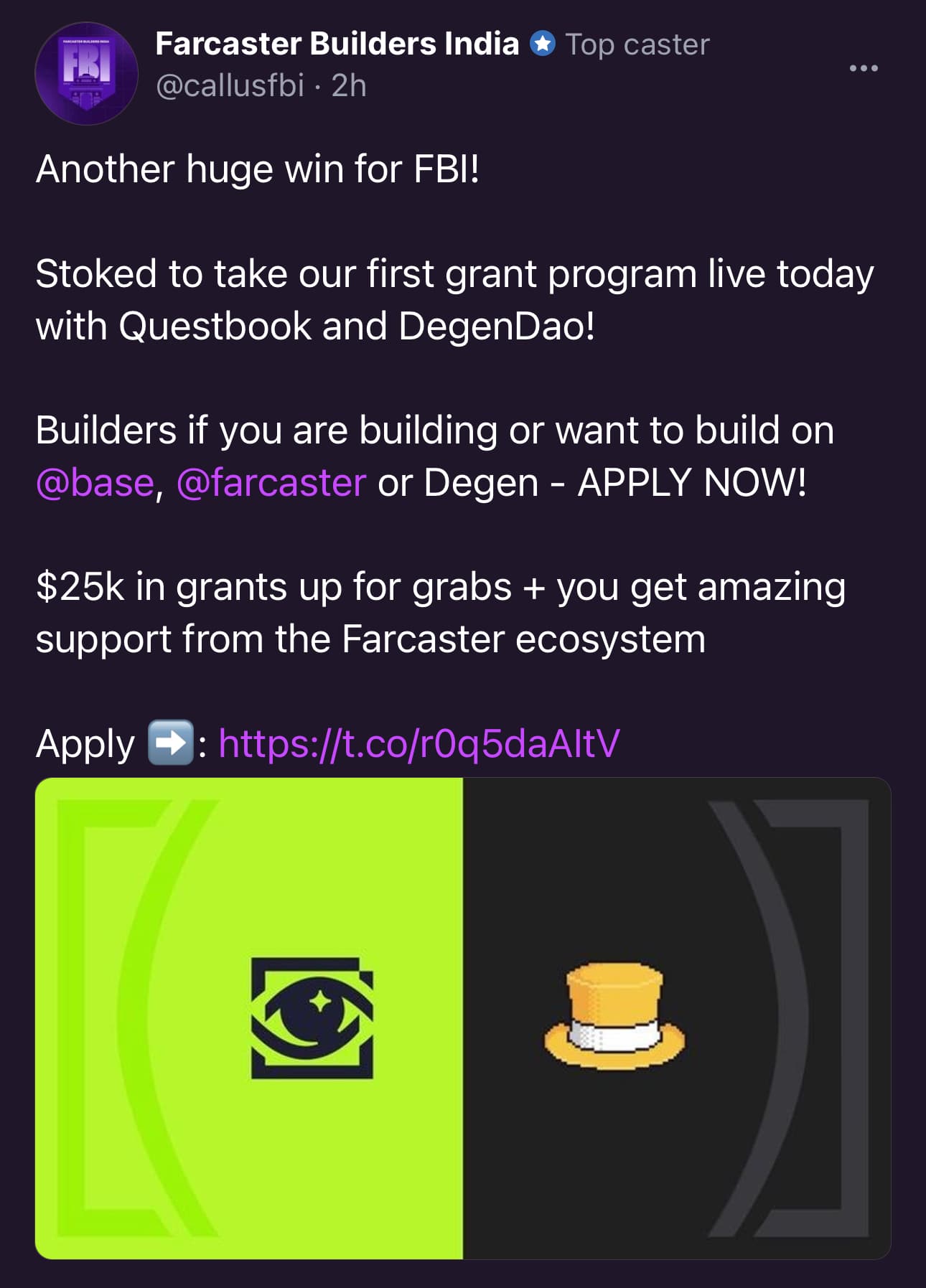Viewport: 926px width, 1288px height.
Task: Open the attached green and black image
Action: point(463,1017)
